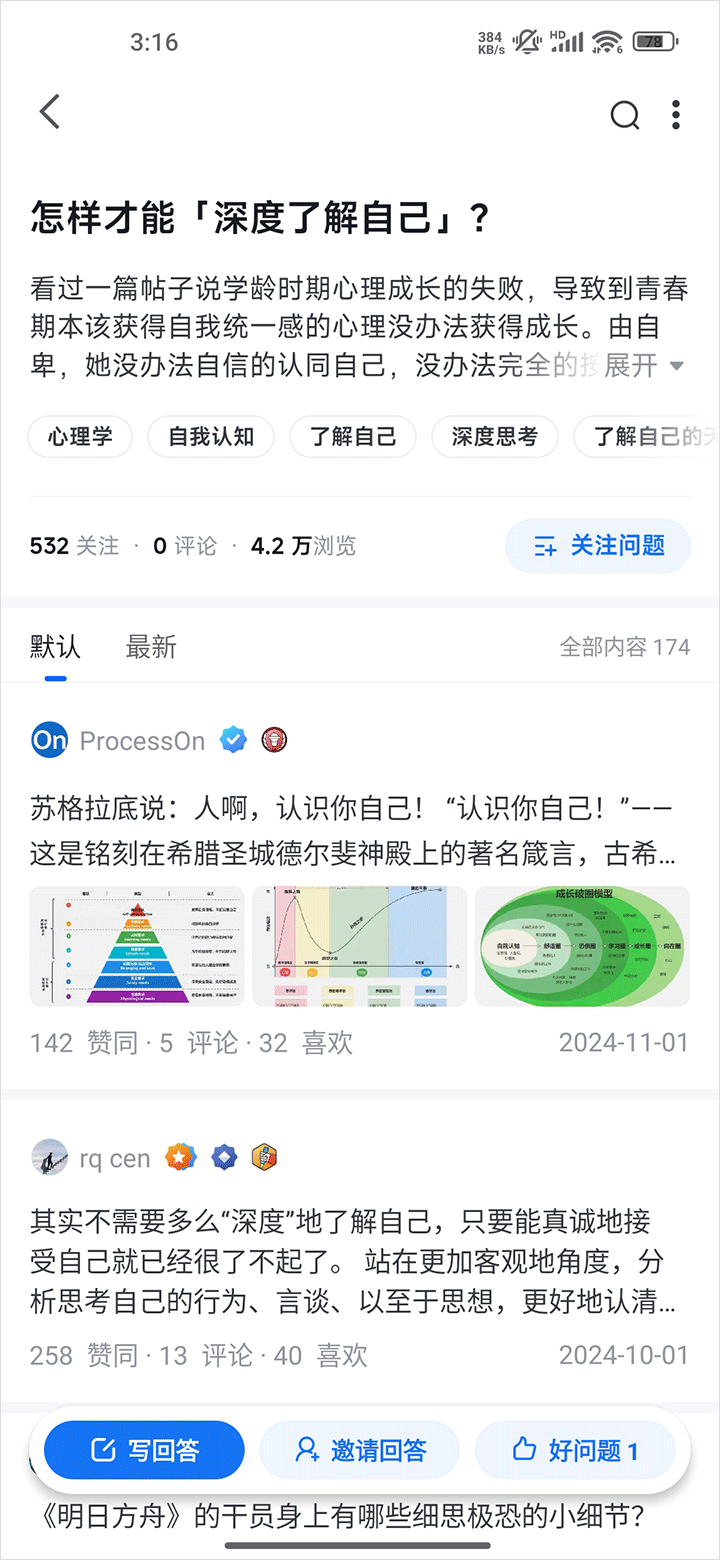720x1560 pixels.
Task: Follow this question with 关注问题
Action: (x=598, y=546)
